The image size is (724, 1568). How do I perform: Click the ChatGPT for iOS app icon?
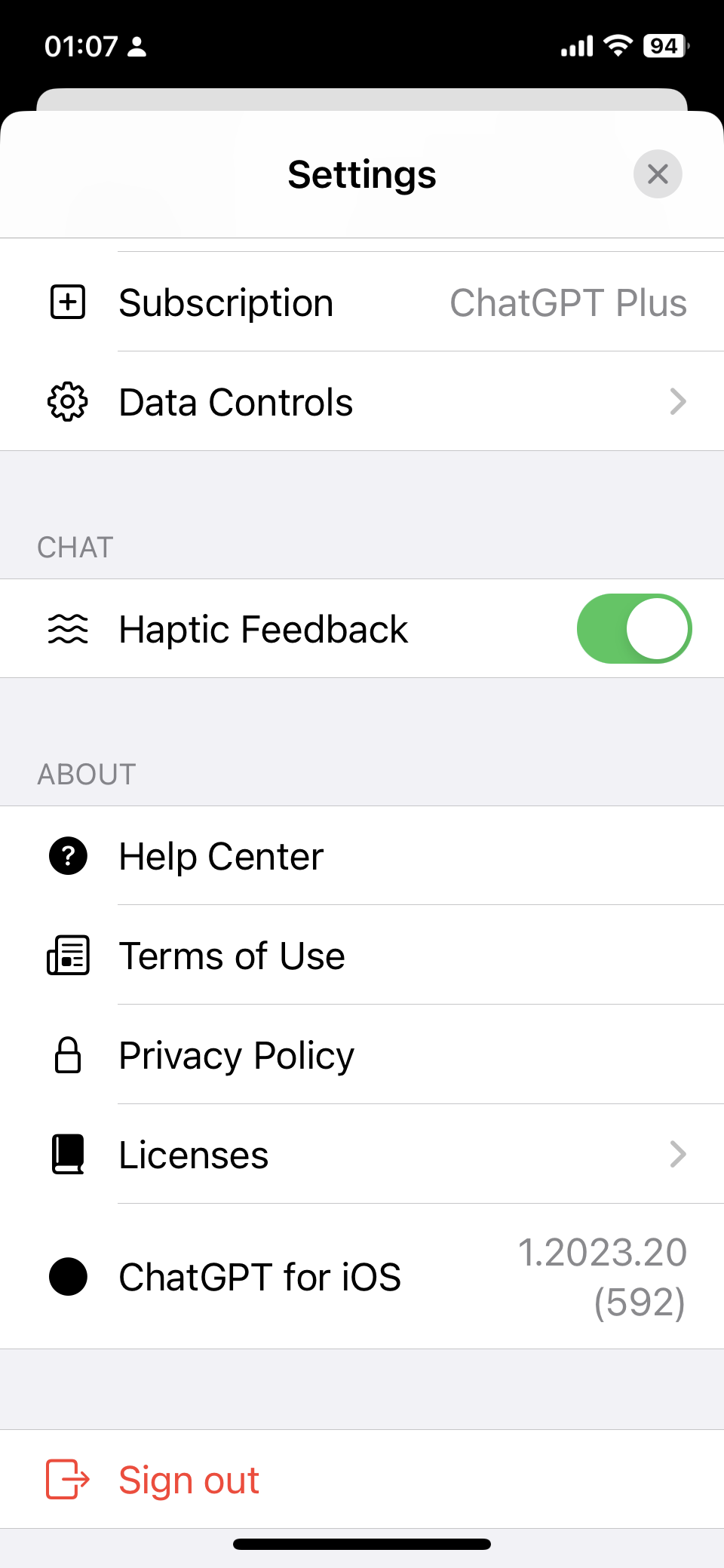coord(68,1276)
